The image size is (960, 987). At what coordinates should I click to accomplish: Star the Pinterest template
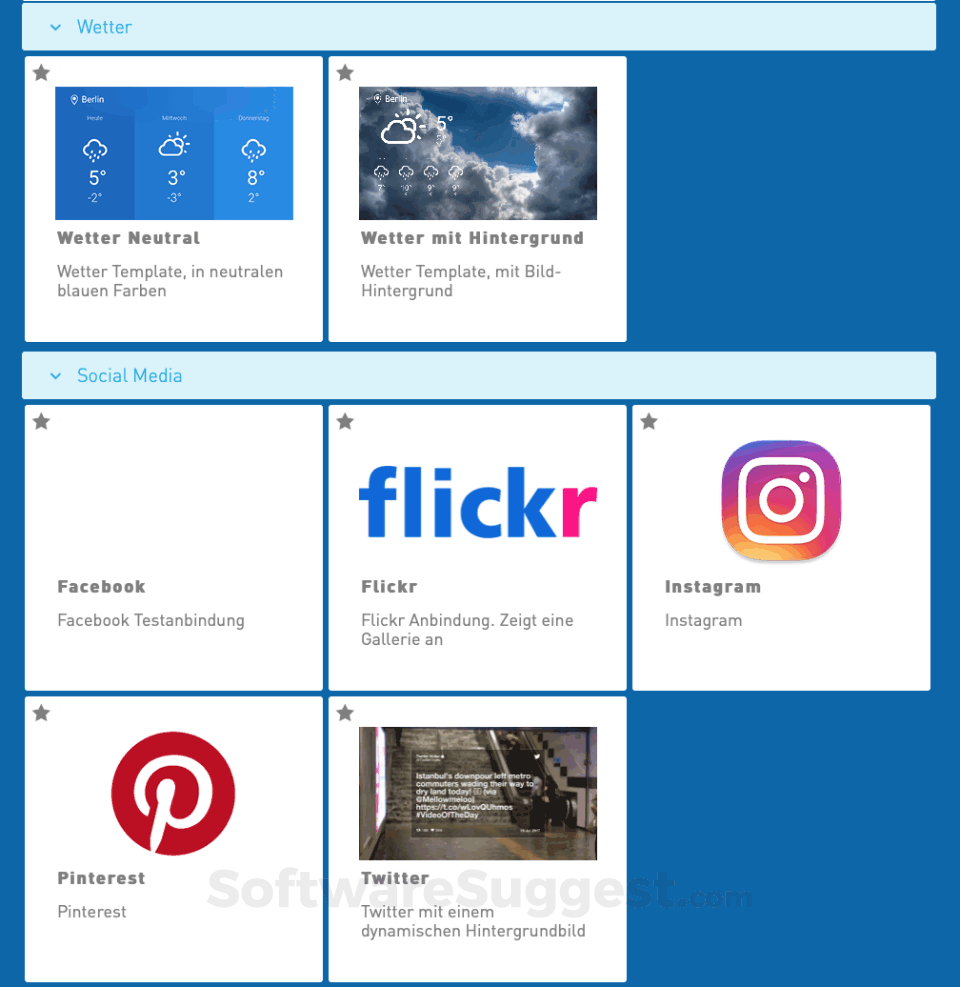[41, 713]
